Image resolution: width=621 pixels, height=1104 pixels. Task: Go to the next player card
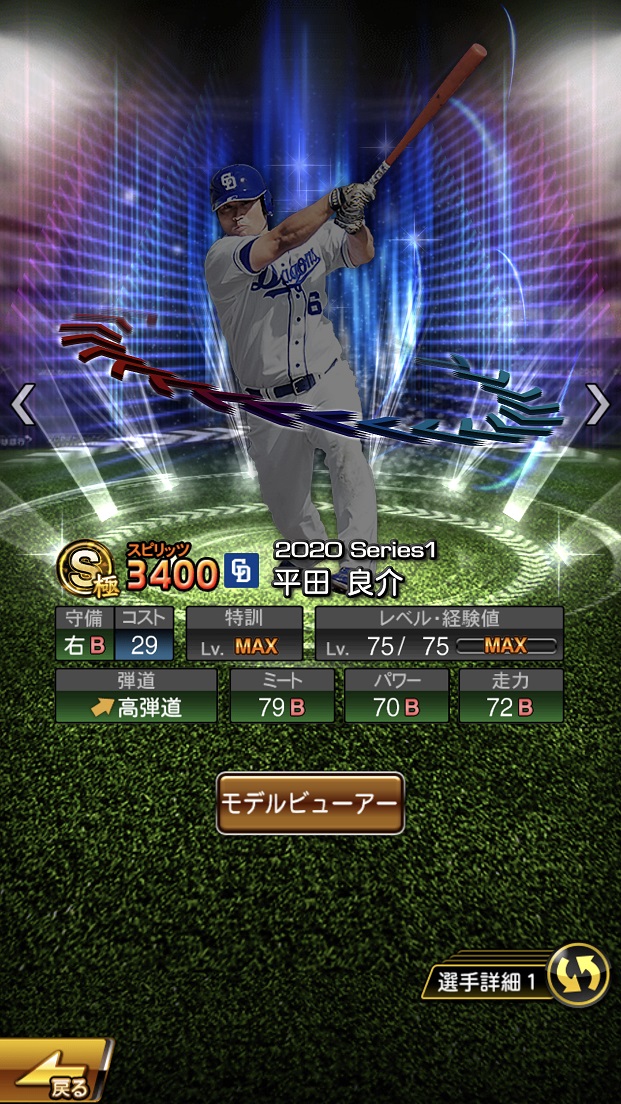point(597,404)
